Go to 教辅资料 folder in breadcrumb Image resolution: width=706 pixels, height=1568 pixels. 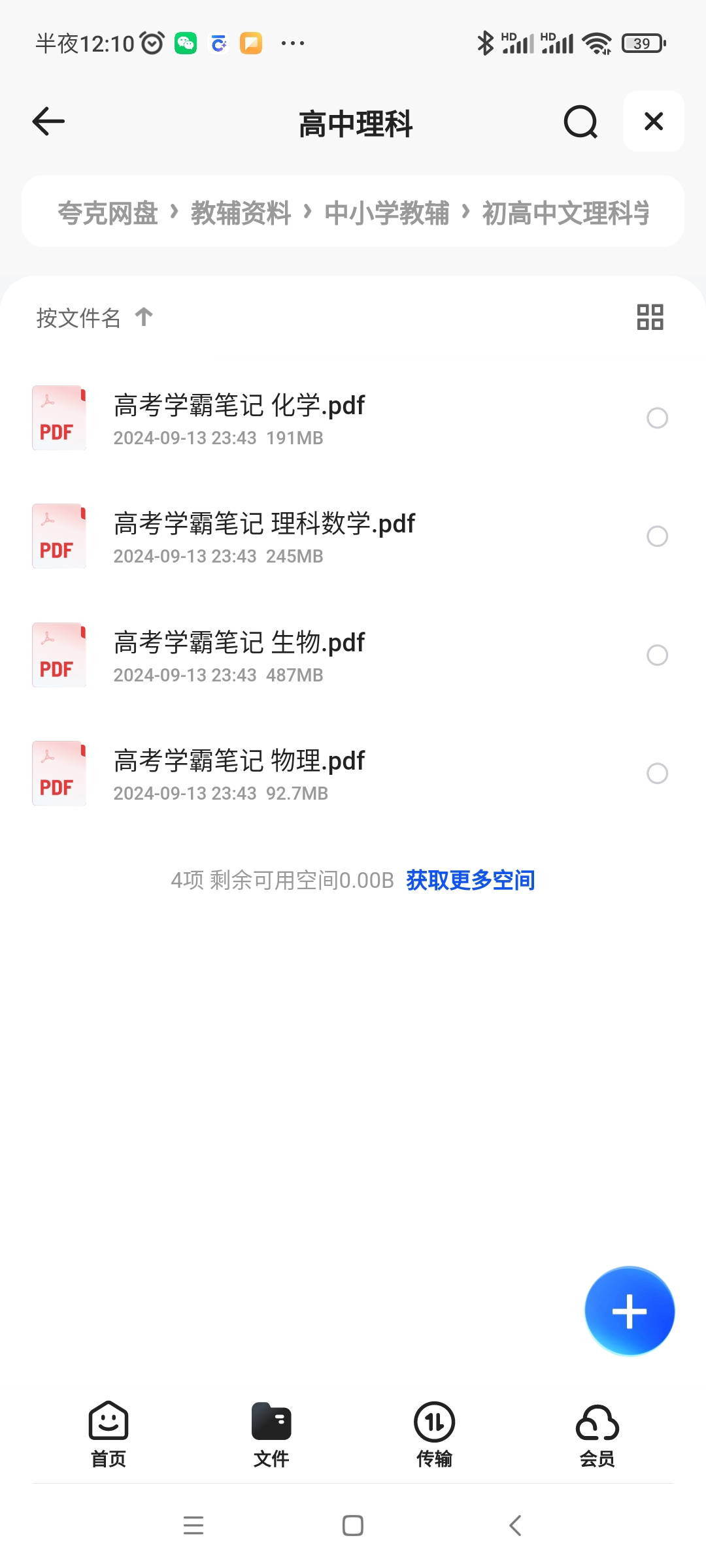pyautogui.click(x=241, y=212)
